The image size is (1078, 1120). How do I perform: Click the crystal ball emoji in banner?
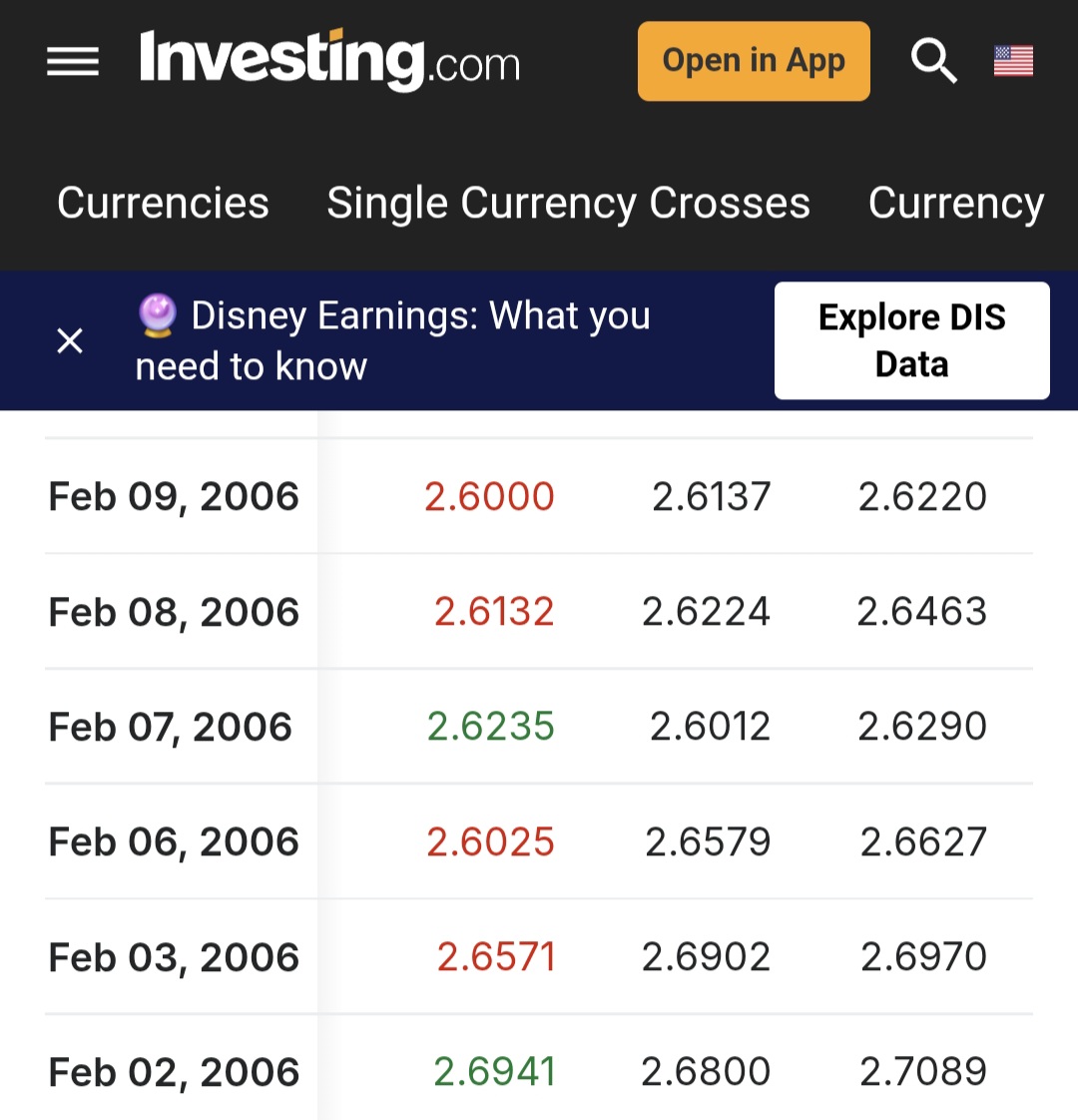(157, 314)
